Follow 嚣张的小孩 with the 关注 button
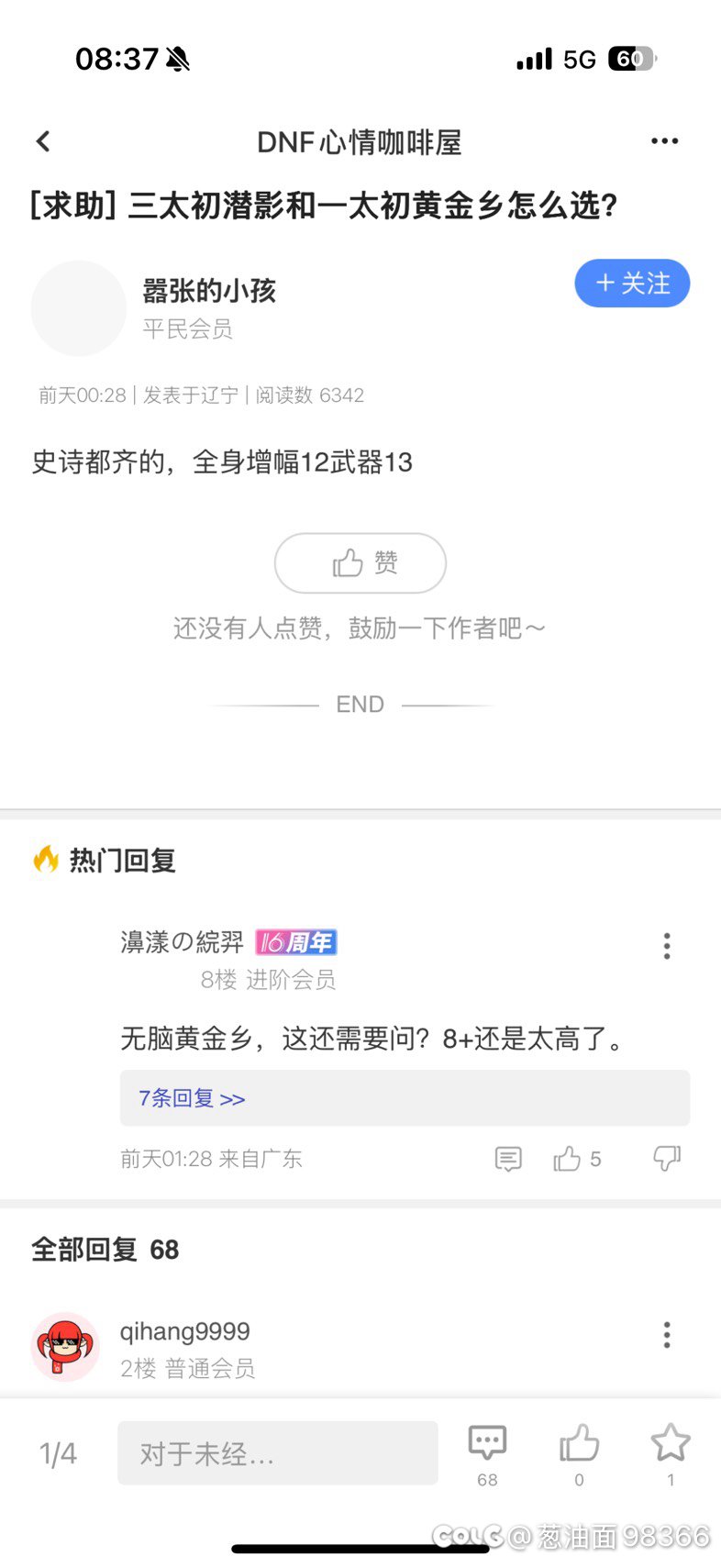The height and width of the screenshot is (1568, 721). pyautogui.click(x=632, y=284)
